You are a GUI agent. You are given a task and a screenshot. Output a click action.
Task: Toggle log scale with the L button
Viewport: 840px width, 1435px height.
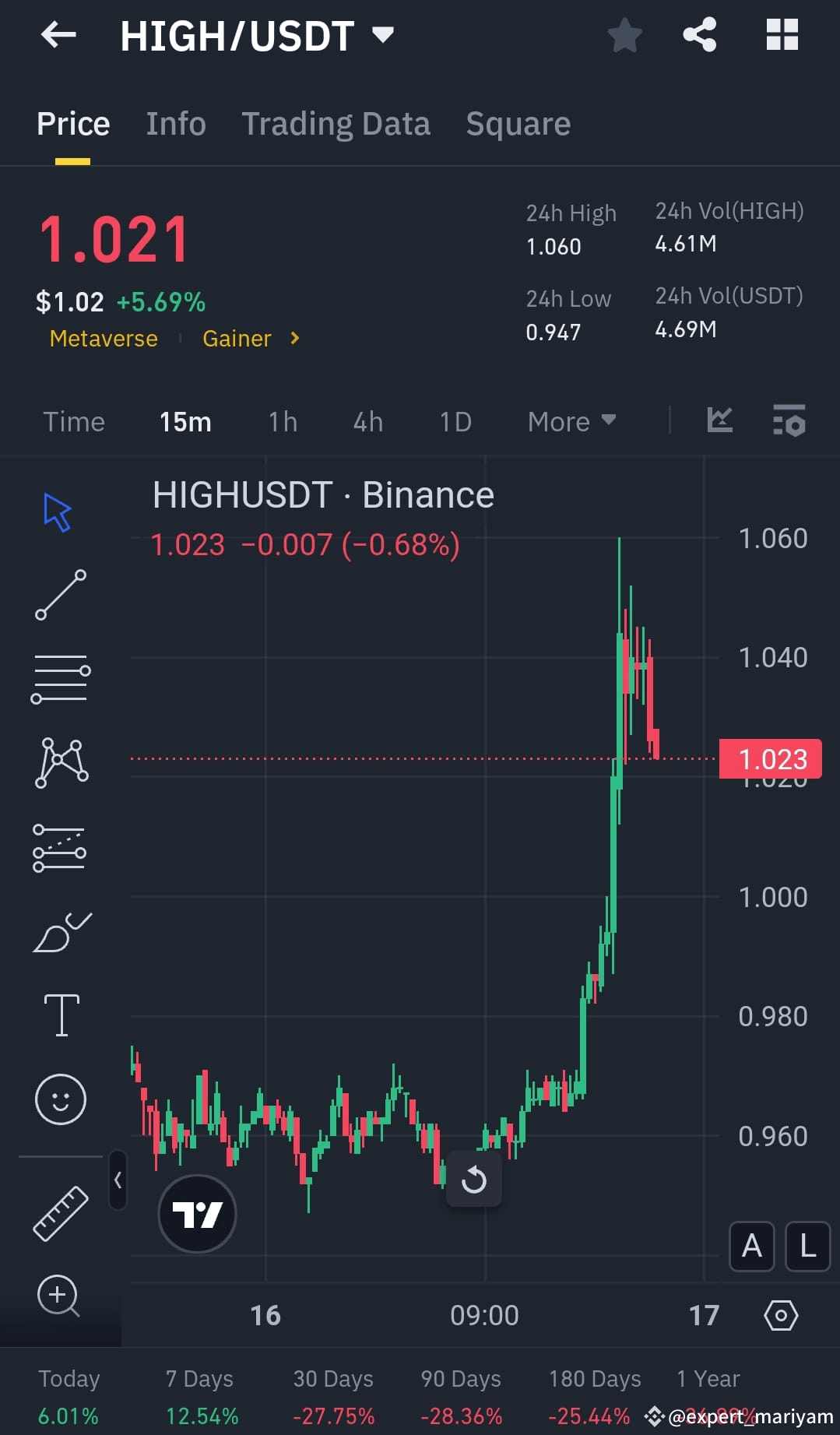[x=805, y=1247]
